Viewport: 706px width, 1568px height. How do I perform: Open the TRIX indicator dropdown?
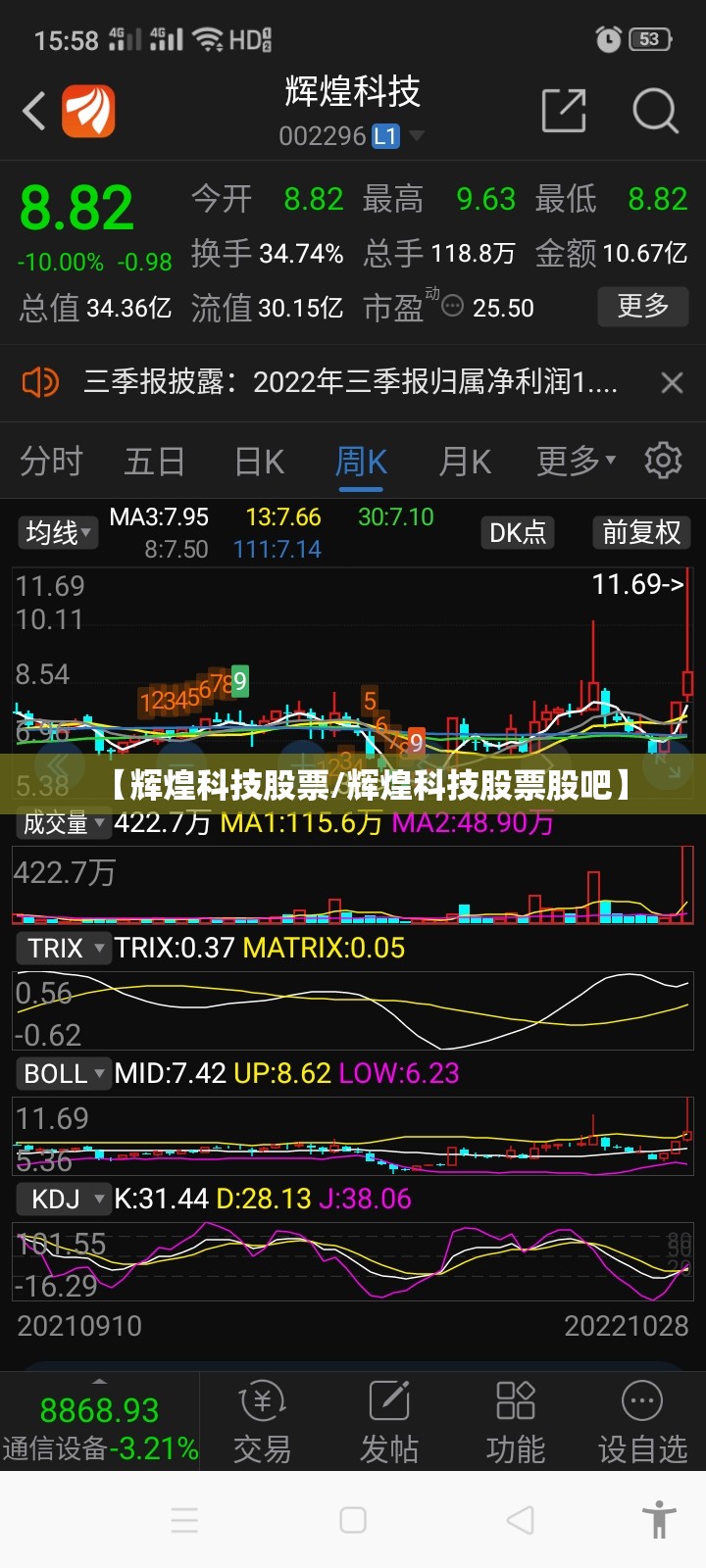pyautogui.click(x=64, y=948)
